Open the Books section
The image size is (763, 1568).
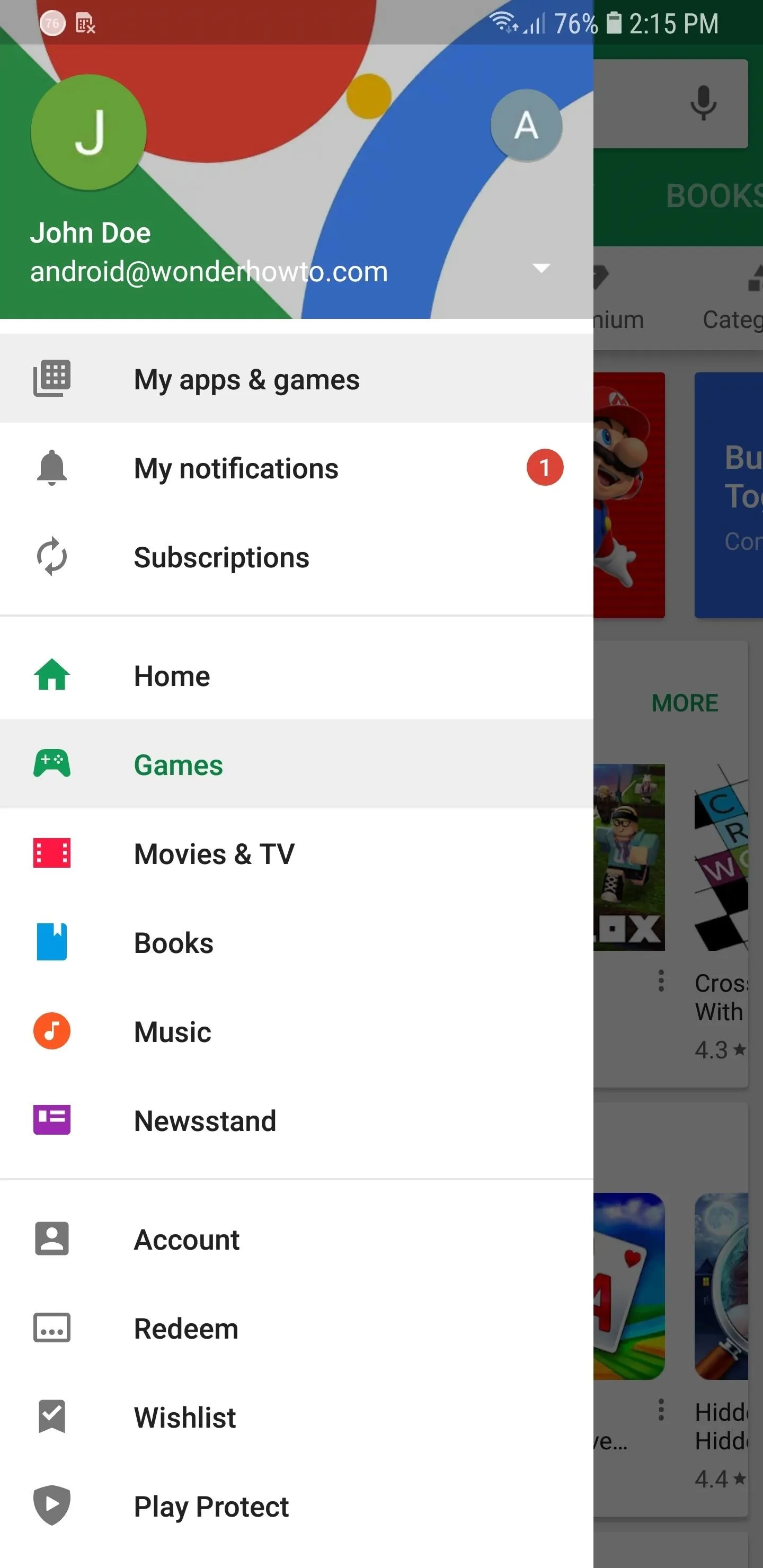[x=297, y=942]
